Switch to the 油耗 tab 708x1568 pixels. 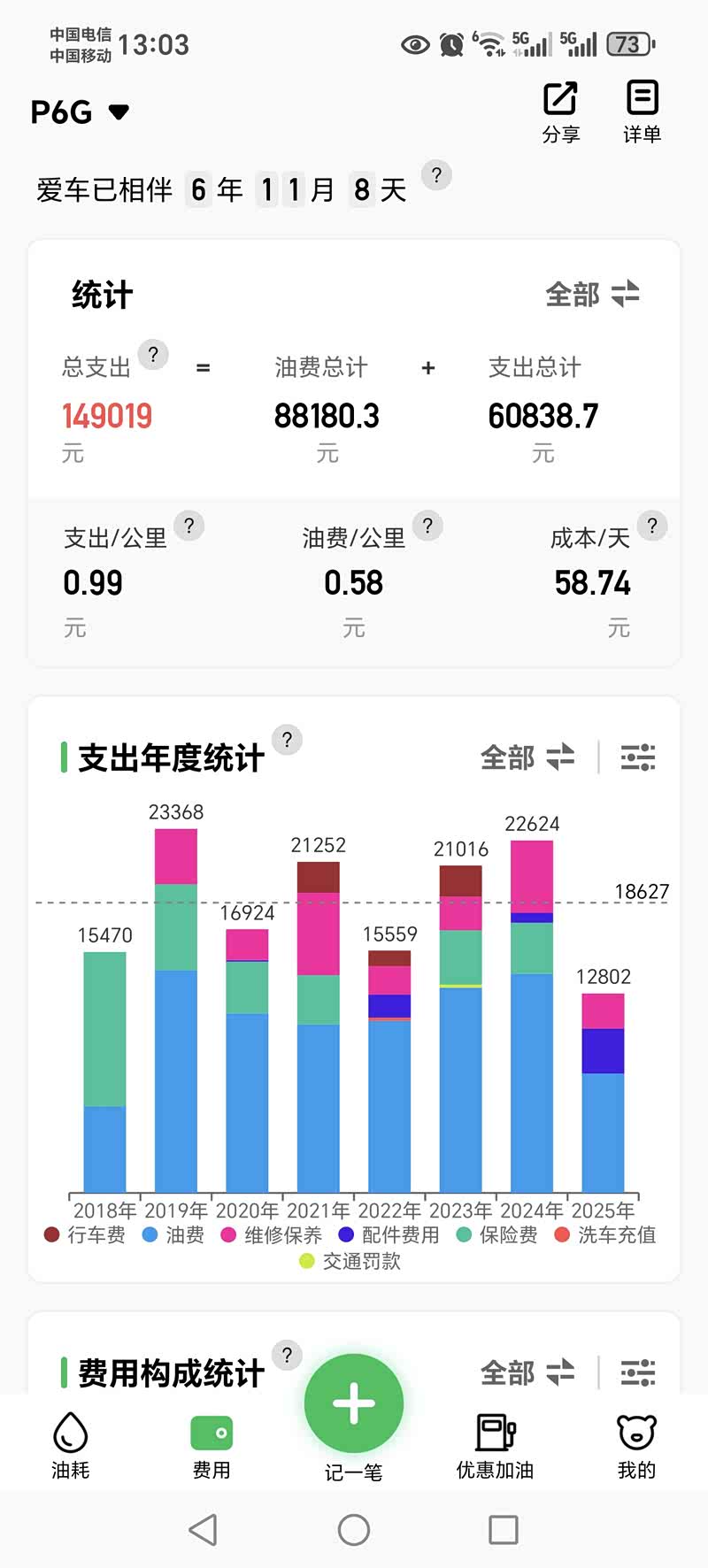point(71,1445)
